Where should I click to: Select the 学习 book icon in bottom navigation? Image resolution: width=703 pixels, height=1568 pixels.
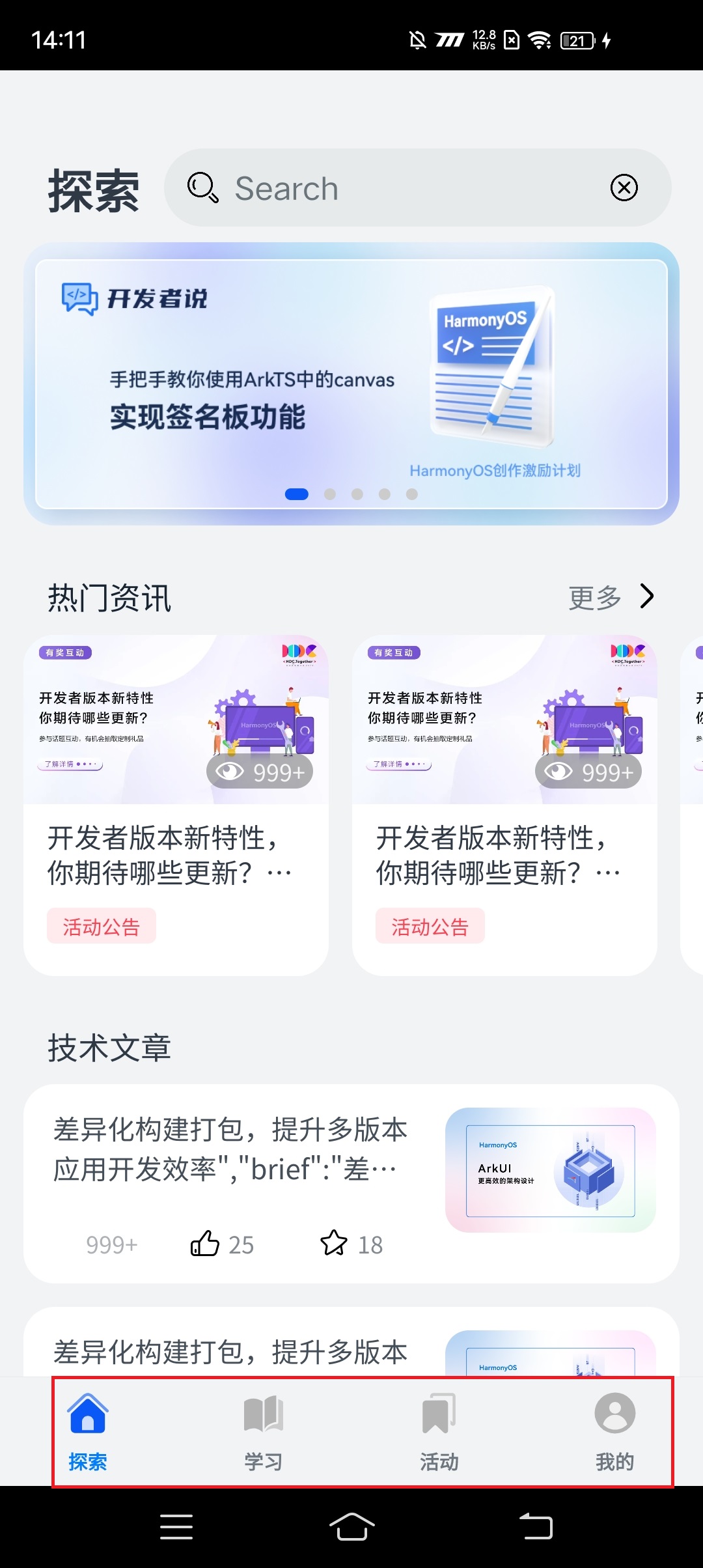point(263,1415)
